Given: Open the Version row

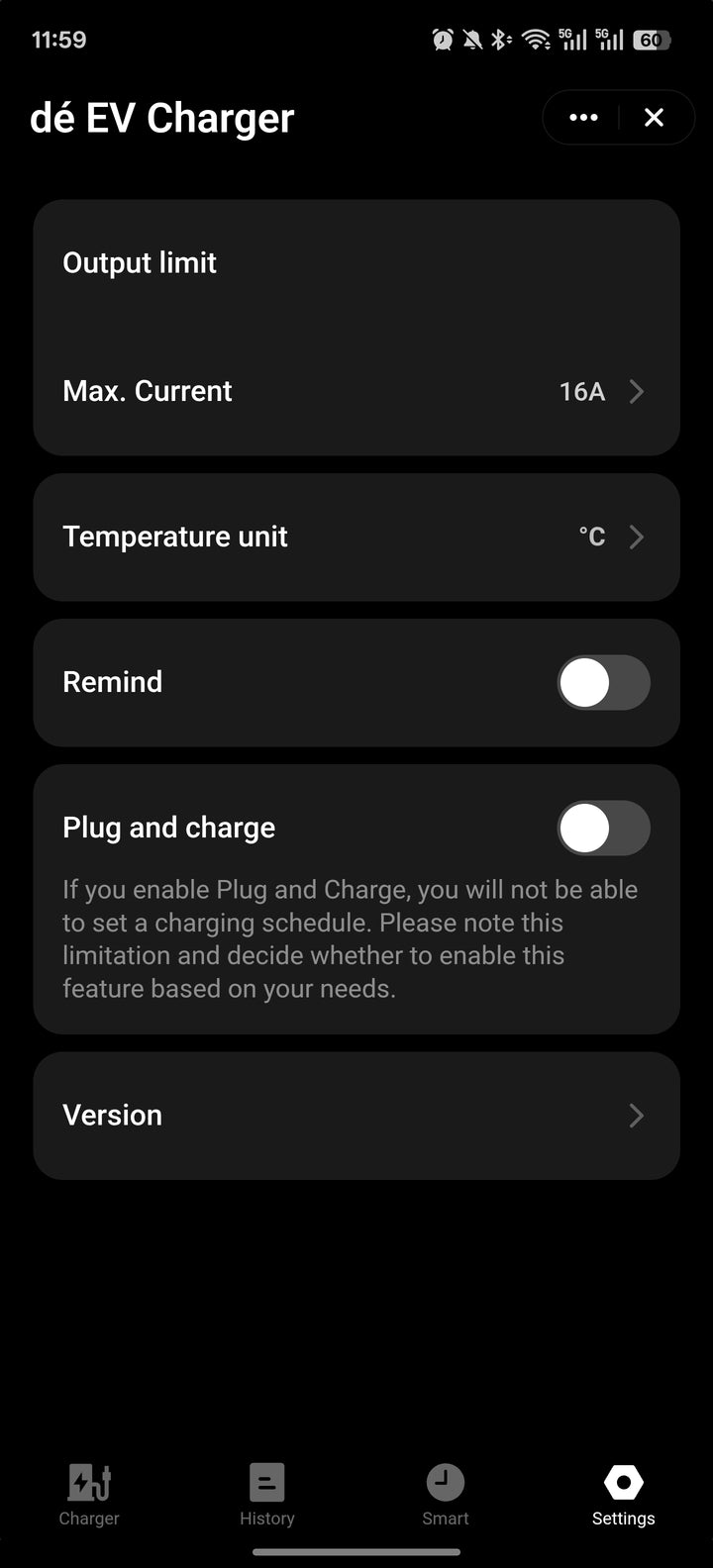Looking at the screenshot, I should click(x=356, y=1116).
